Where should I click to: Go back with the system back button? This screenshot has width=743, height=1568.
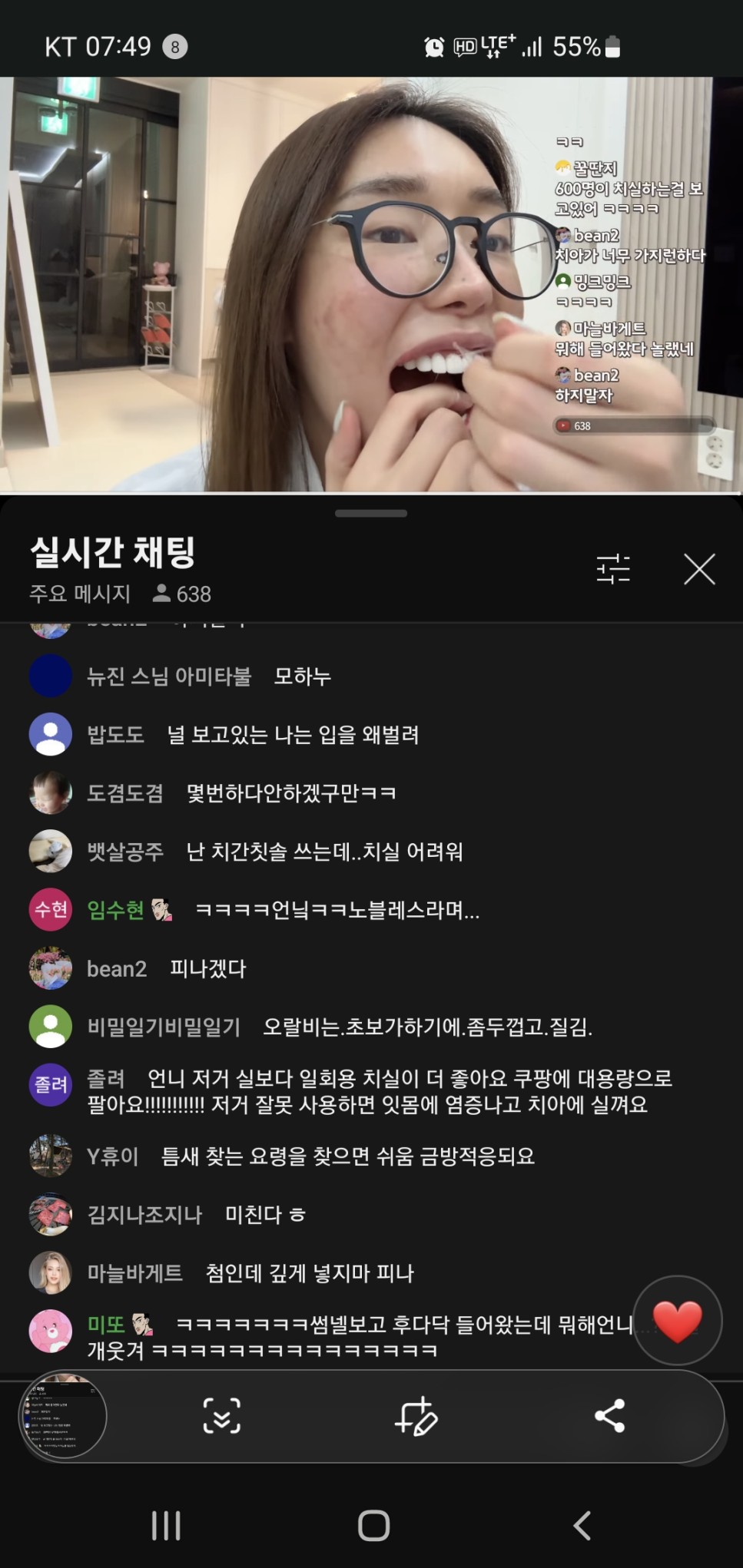(582, 1525)
